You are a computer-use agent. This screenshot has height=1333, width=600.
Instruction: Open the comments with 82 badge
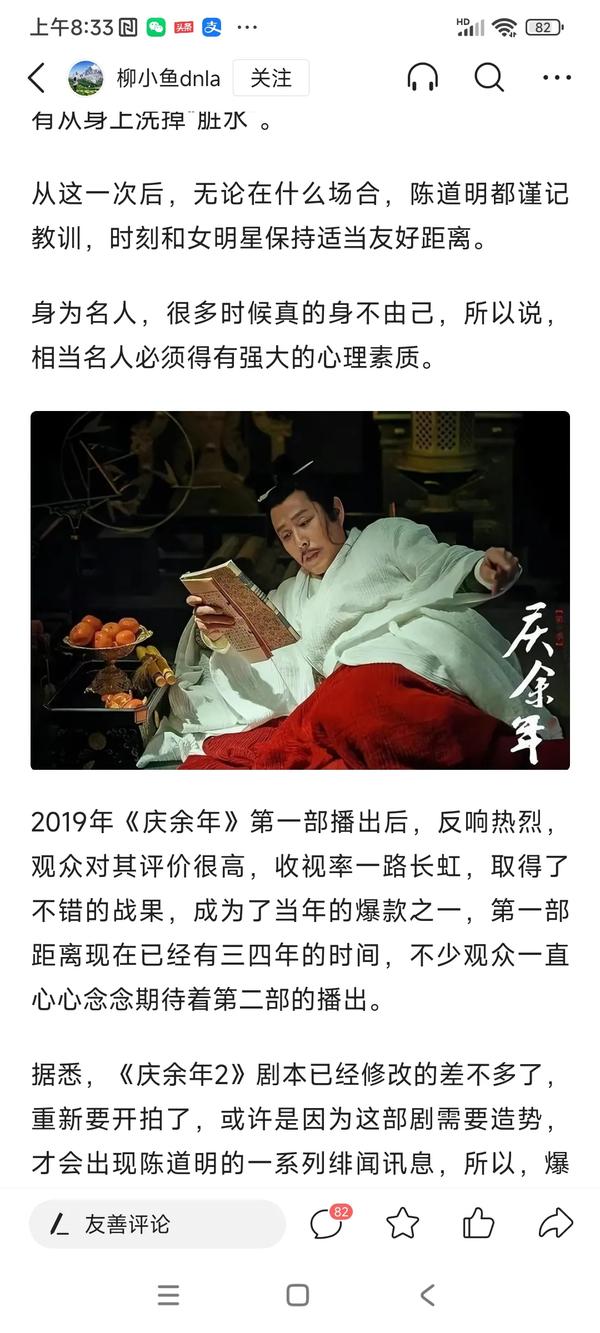pyautogui.click(x=327, y=1223)
